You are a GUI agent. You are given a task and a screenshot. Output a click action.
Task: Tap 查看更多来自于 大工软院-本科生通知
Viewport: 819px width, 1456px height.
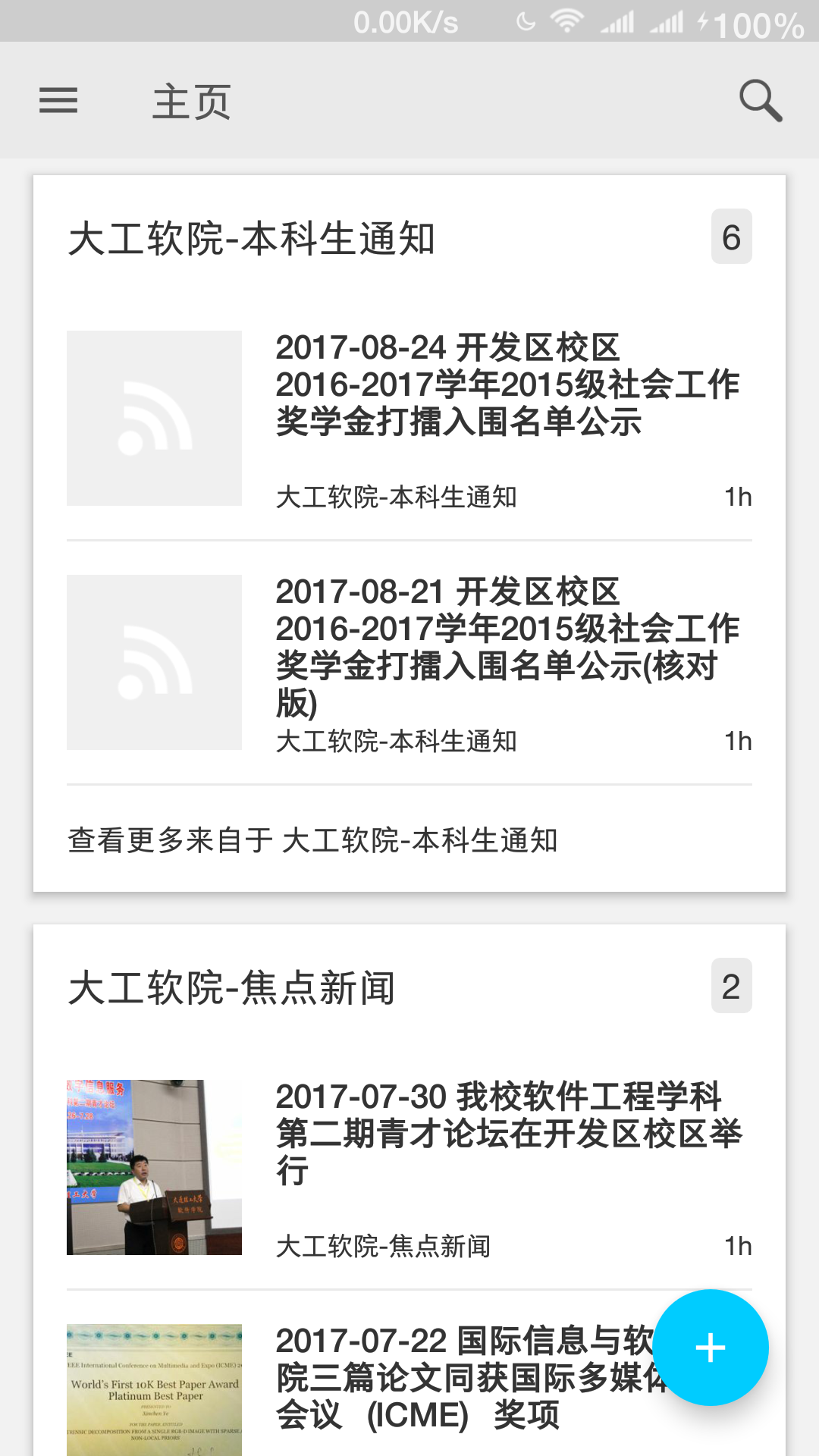312,840
